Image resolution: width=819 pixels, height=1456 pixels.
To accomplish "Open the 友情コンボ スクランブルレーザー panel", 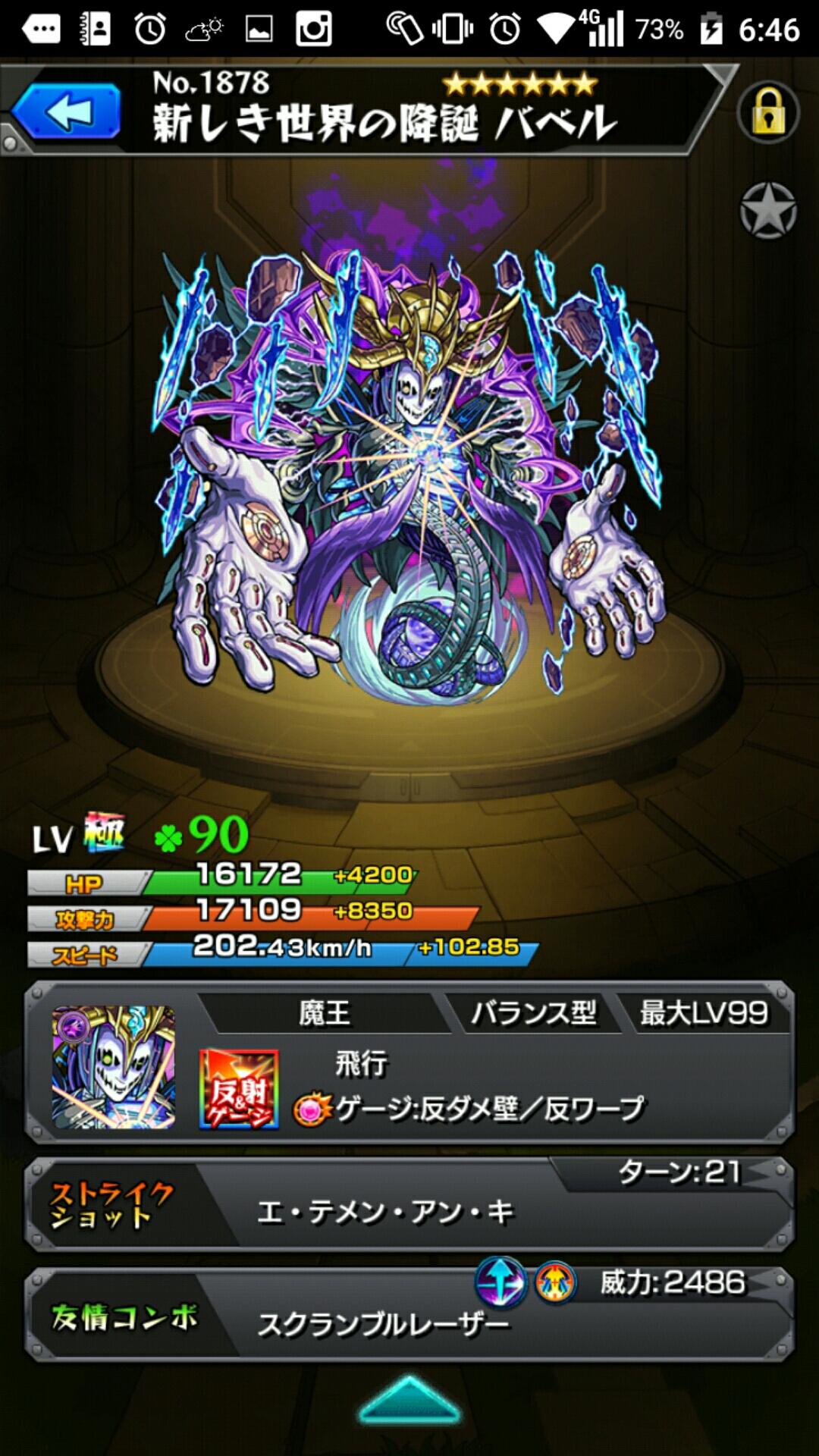I will pyautogui.click(x=409, y=1316).
